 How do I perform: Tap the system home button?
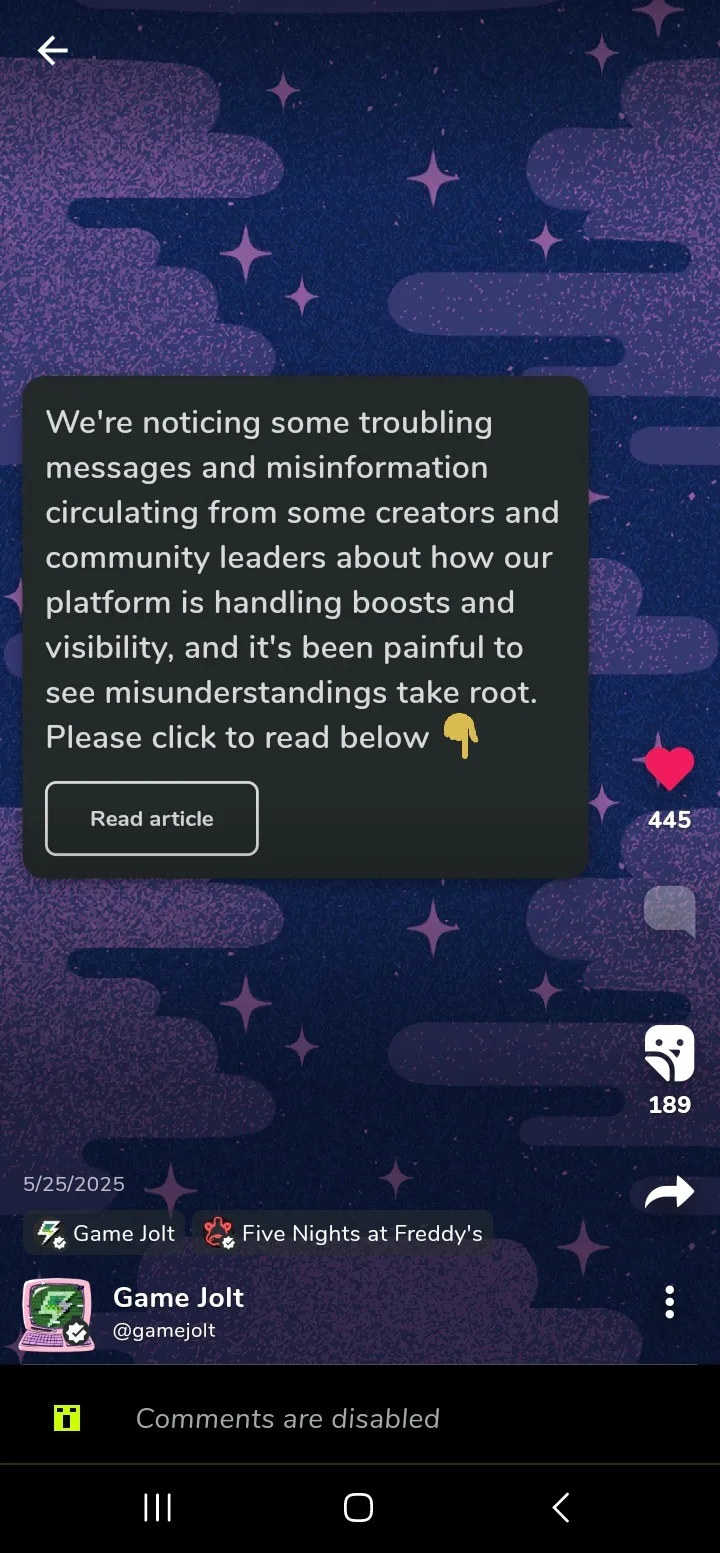[358, 1507]
